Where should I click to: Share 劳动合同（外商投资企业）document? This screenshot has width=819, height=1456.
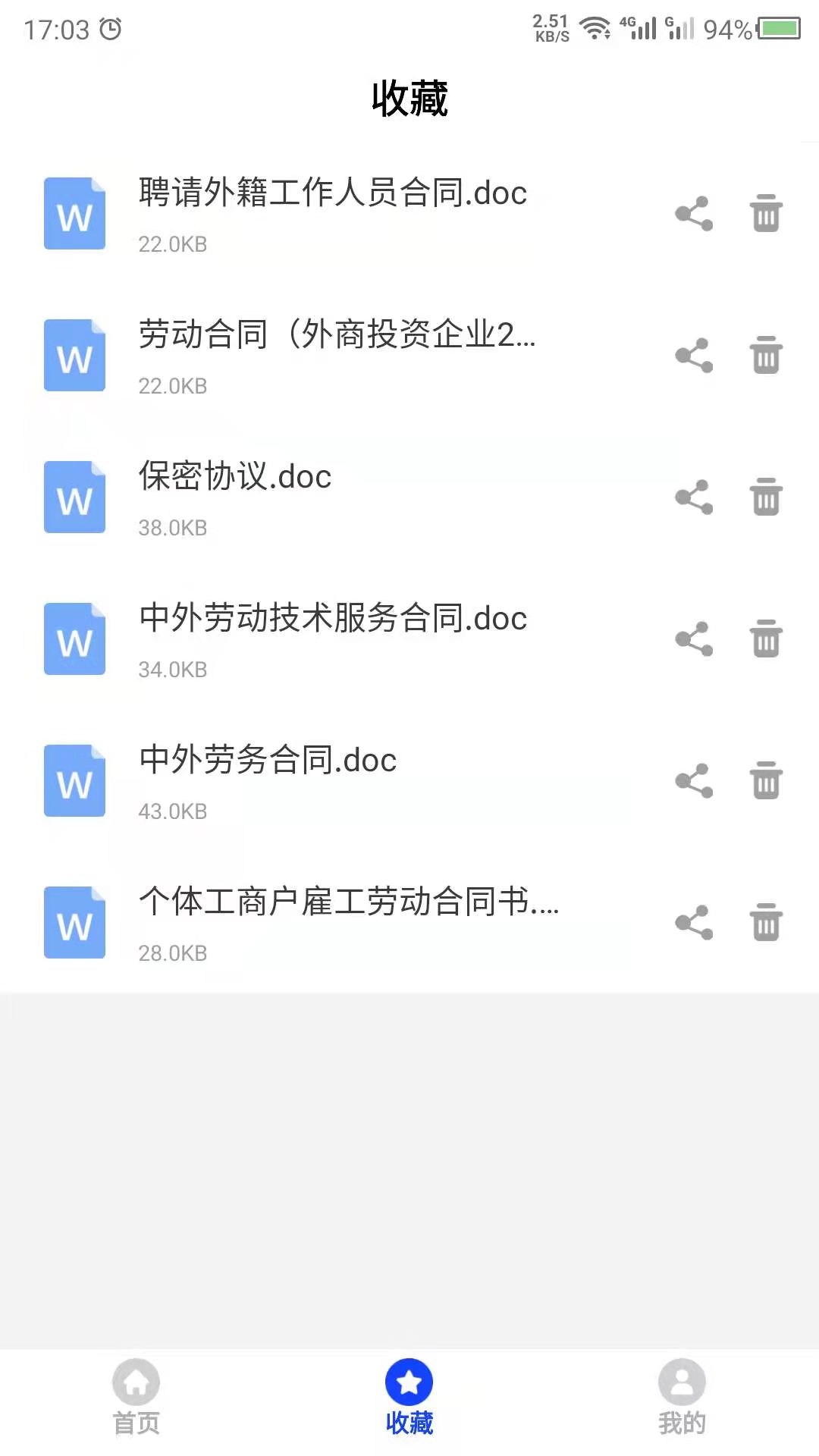692,355
